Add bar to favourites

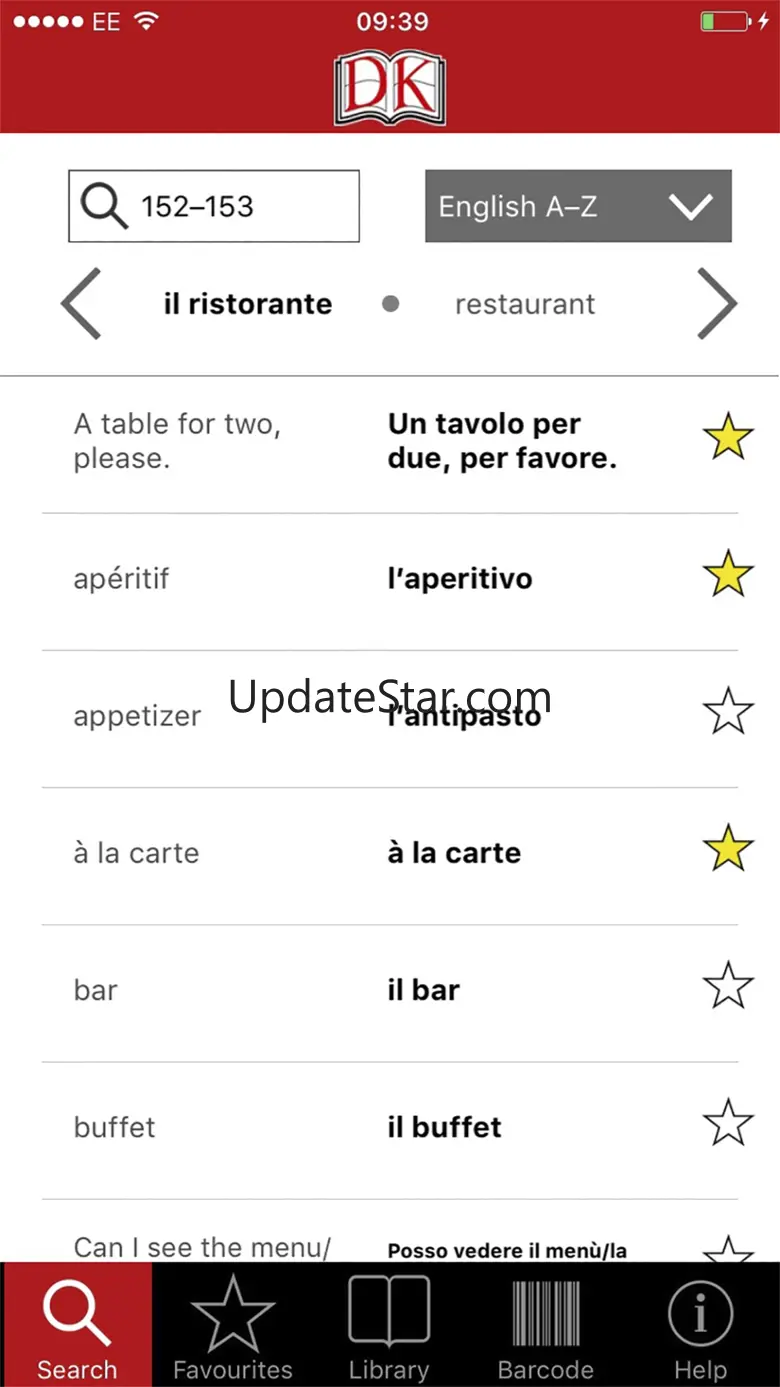point(727,986)
